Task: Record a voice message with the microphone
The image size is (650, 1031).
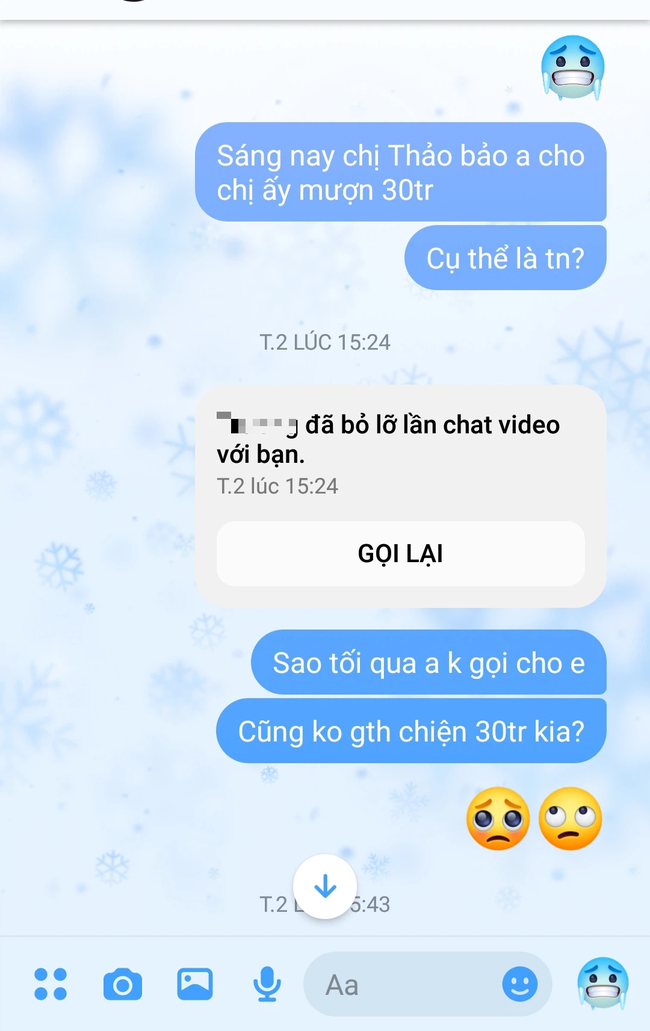Action: point(266,985)
